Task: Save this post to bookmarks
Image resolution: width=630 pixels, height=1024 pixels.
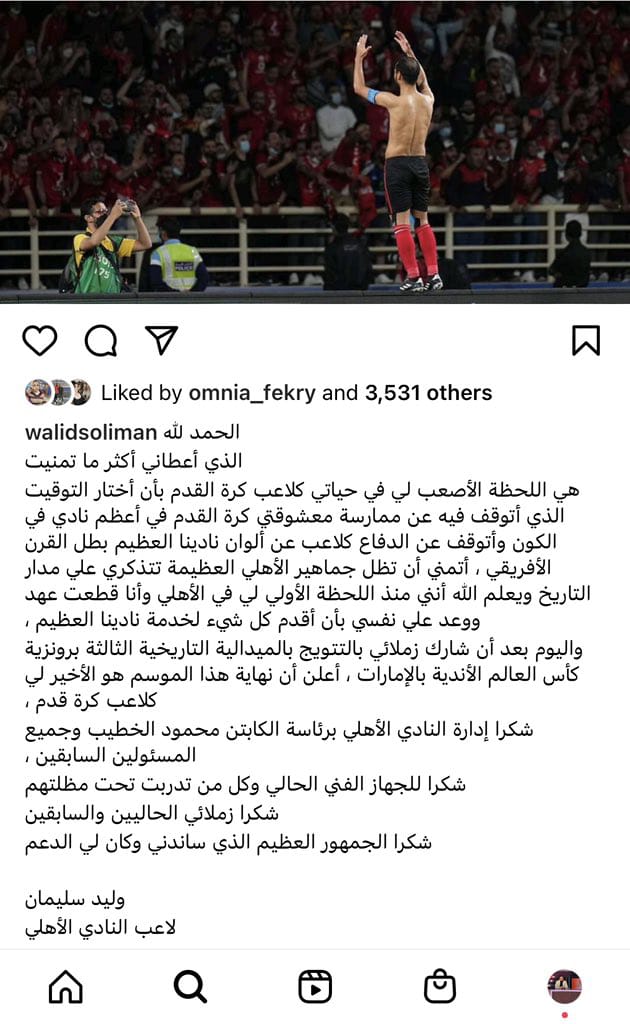Action: pos(585,341)
